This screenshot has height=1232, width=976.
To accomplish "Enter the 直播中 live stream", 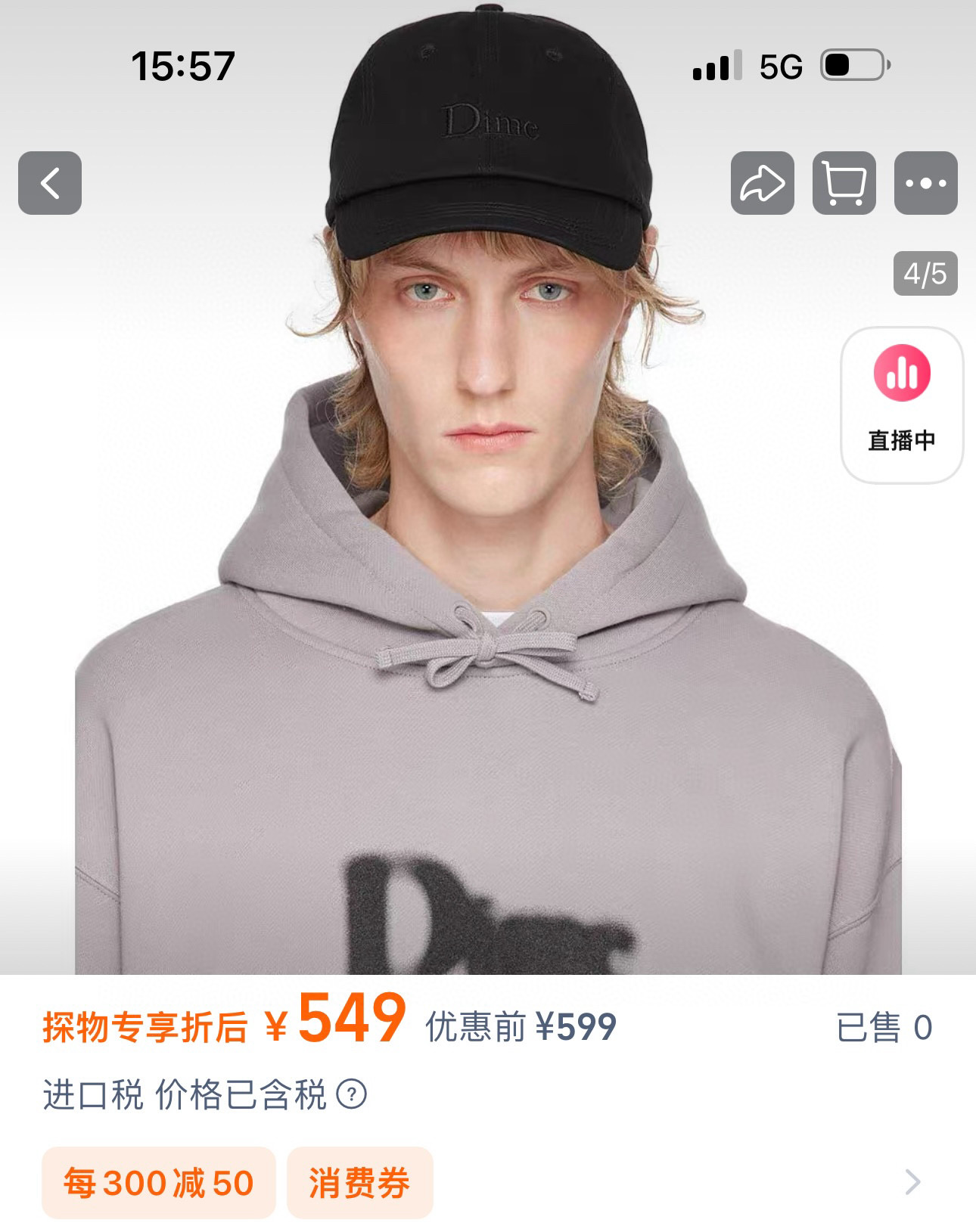I will [x=901, y=405].
